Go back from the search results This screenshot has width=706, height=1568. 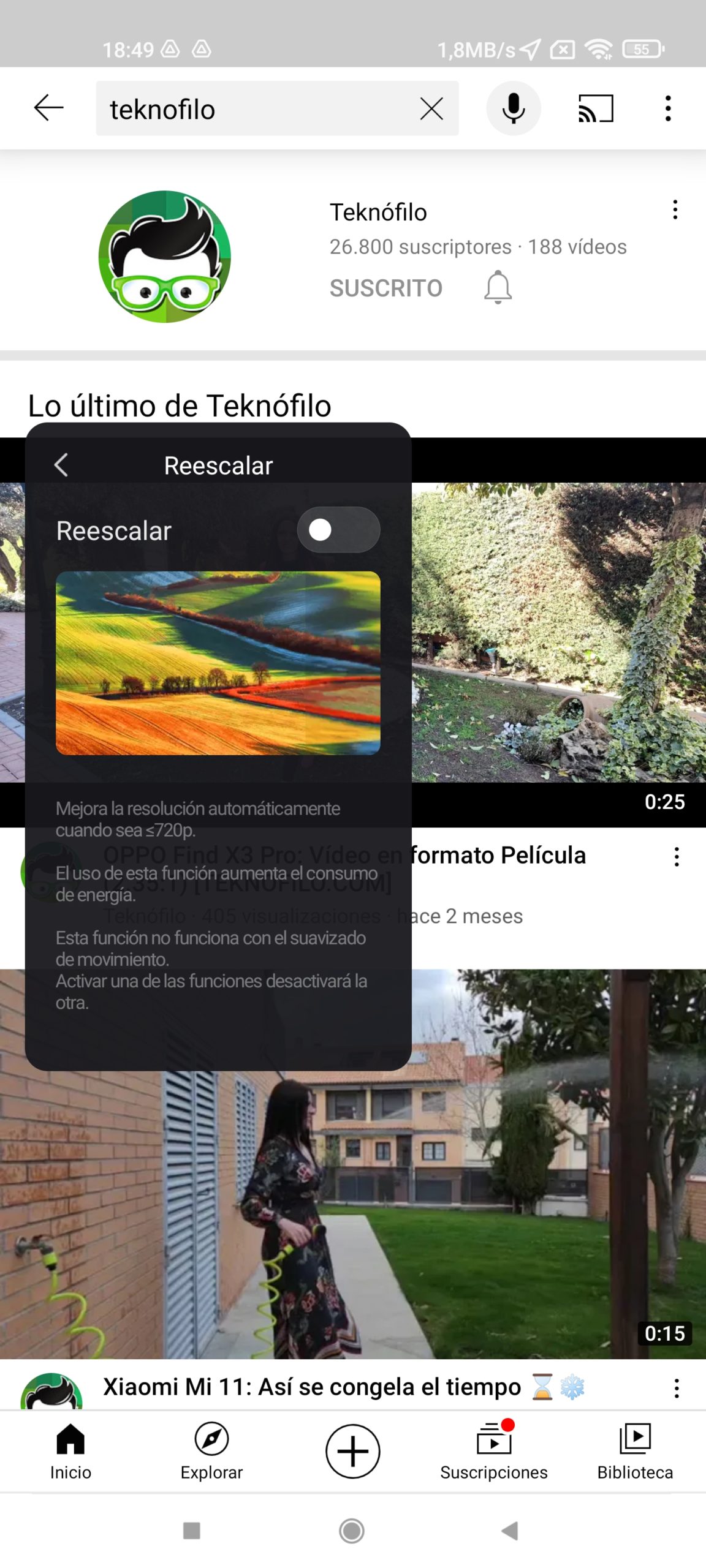(x=48, y=108)
